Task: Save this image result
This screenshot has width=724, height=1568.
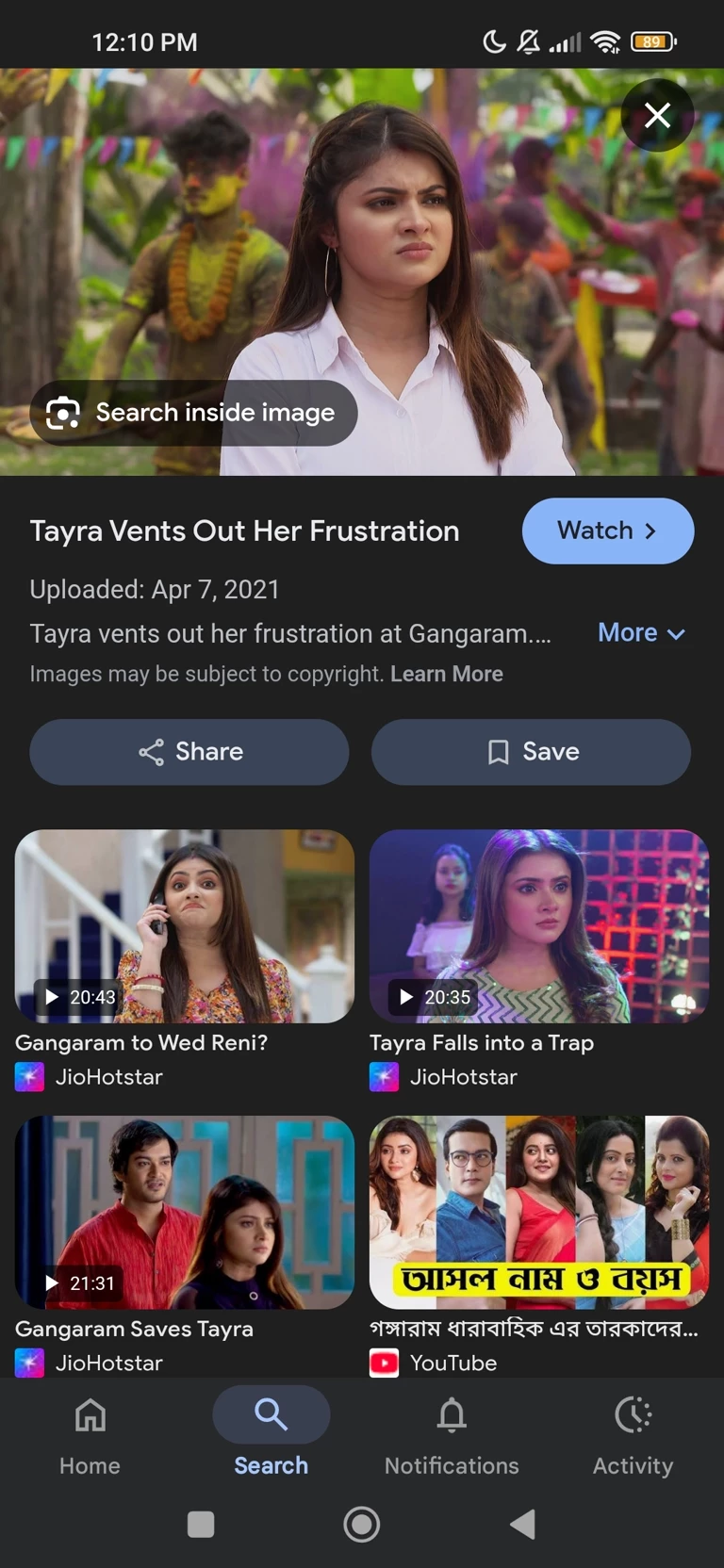Action: (531, 751)
